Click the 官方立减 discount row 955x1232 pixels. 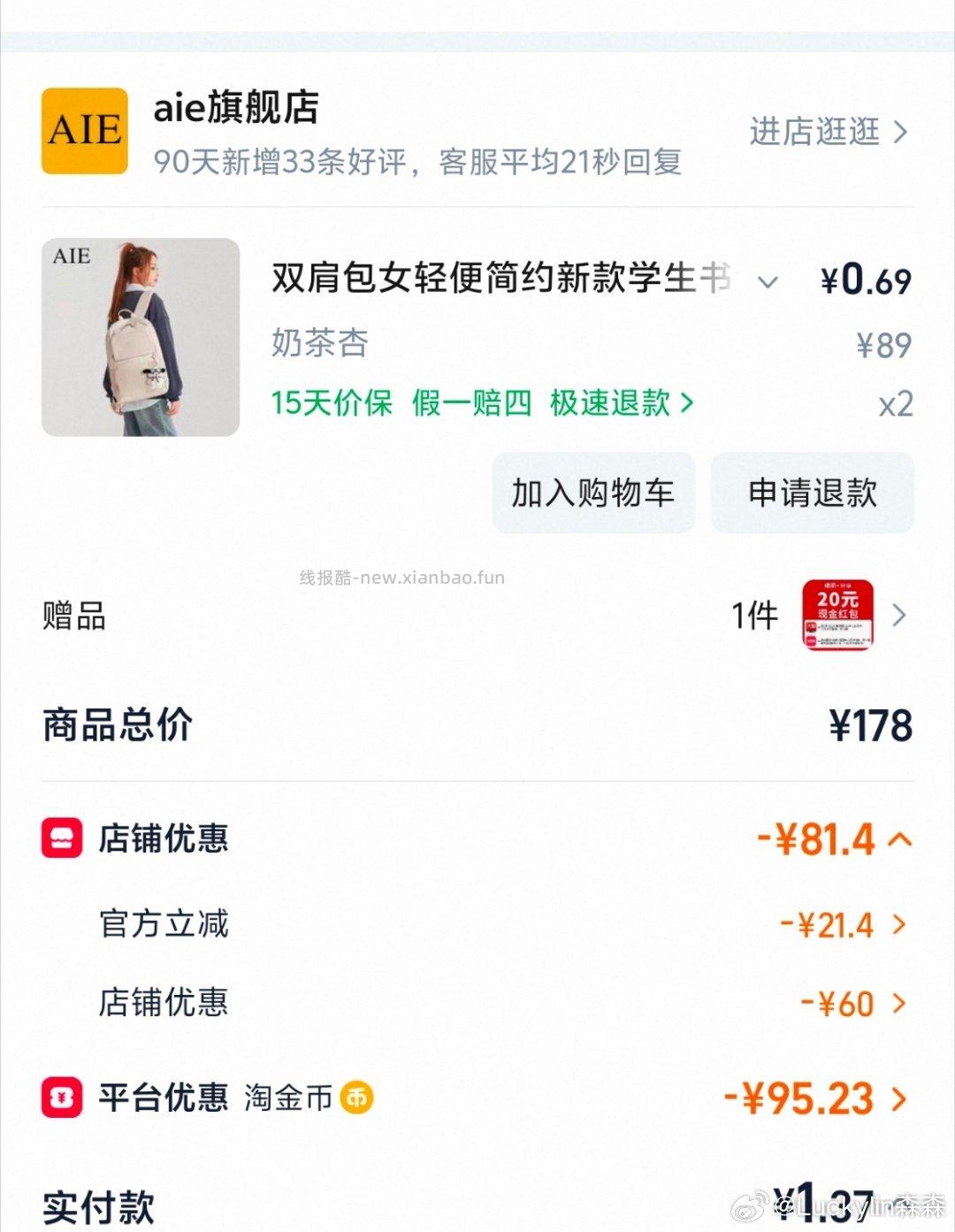point(164,925)
